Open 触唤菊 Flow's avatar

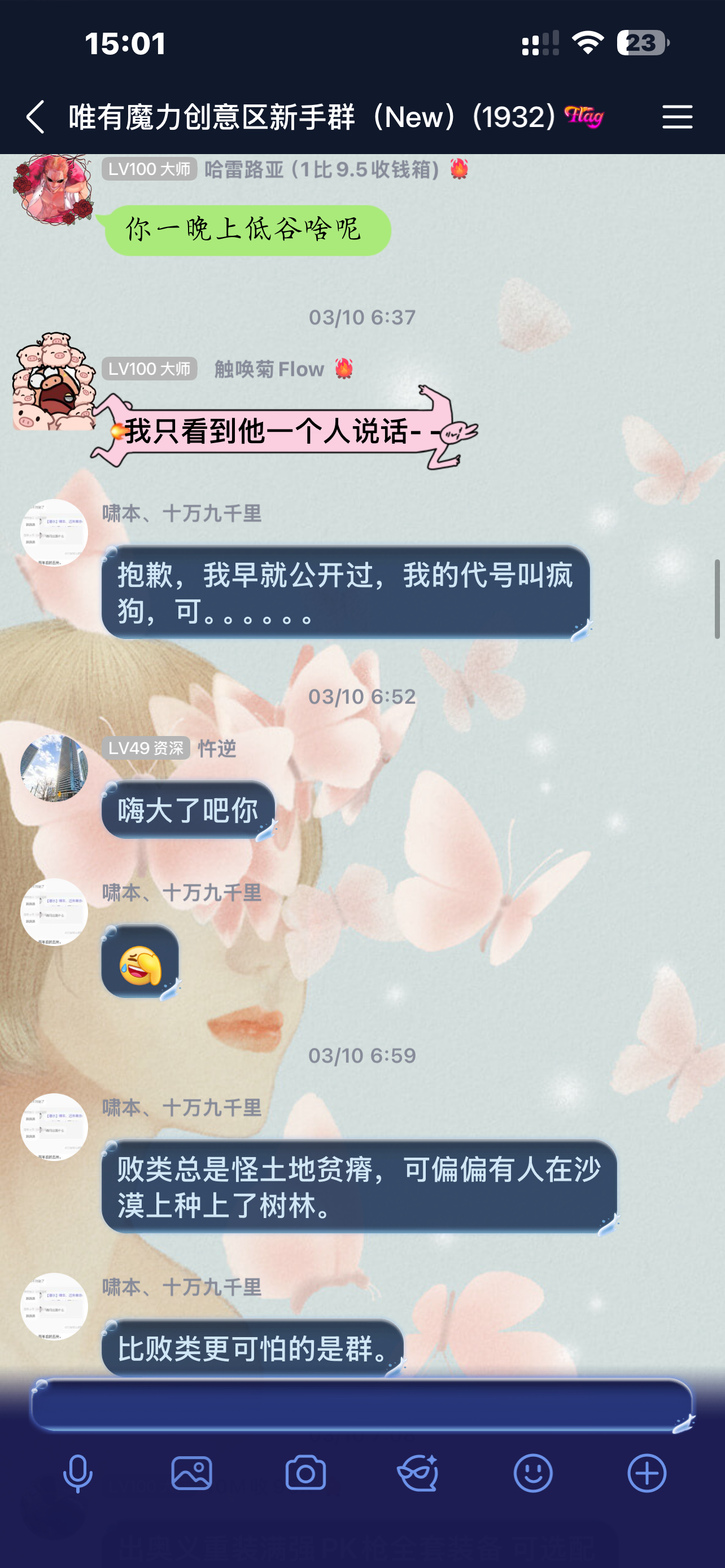pyautogui.click(x=54, y=382)
